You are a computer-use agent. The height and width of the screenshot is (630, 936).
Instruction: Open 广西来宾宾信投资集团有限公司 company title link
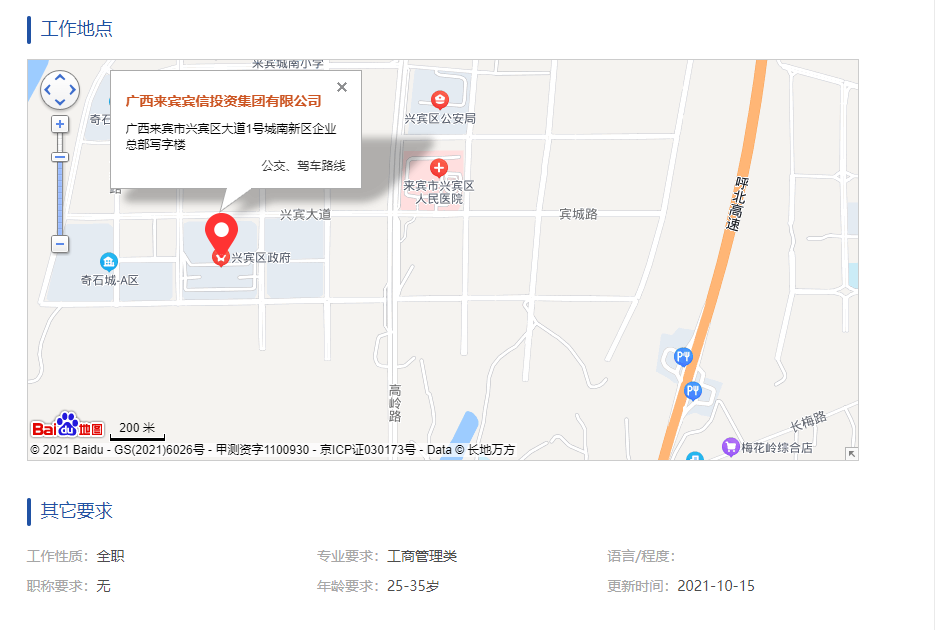[223, 101]
